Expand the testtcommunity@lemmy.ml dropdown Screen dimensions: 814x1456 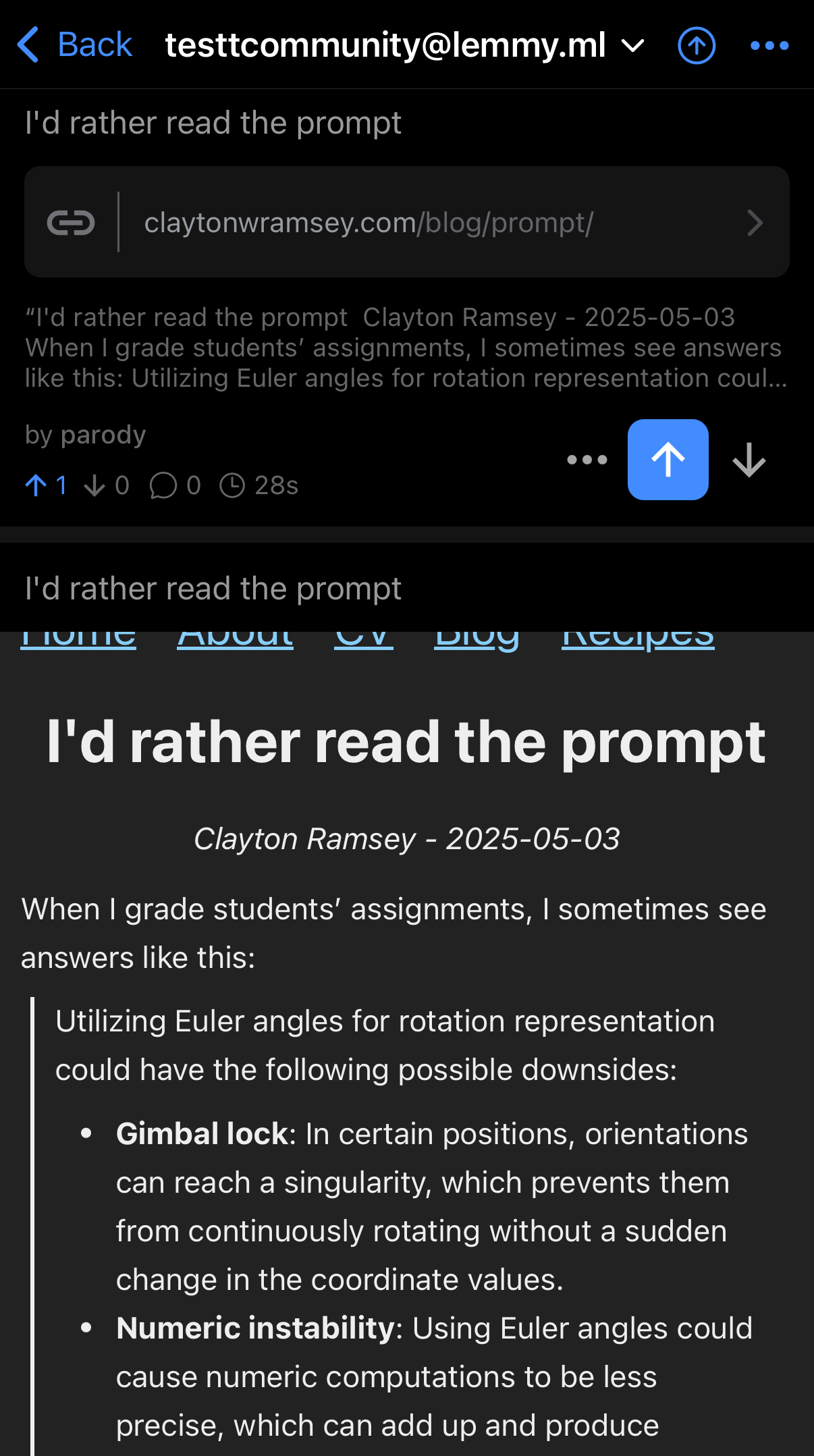405,45
